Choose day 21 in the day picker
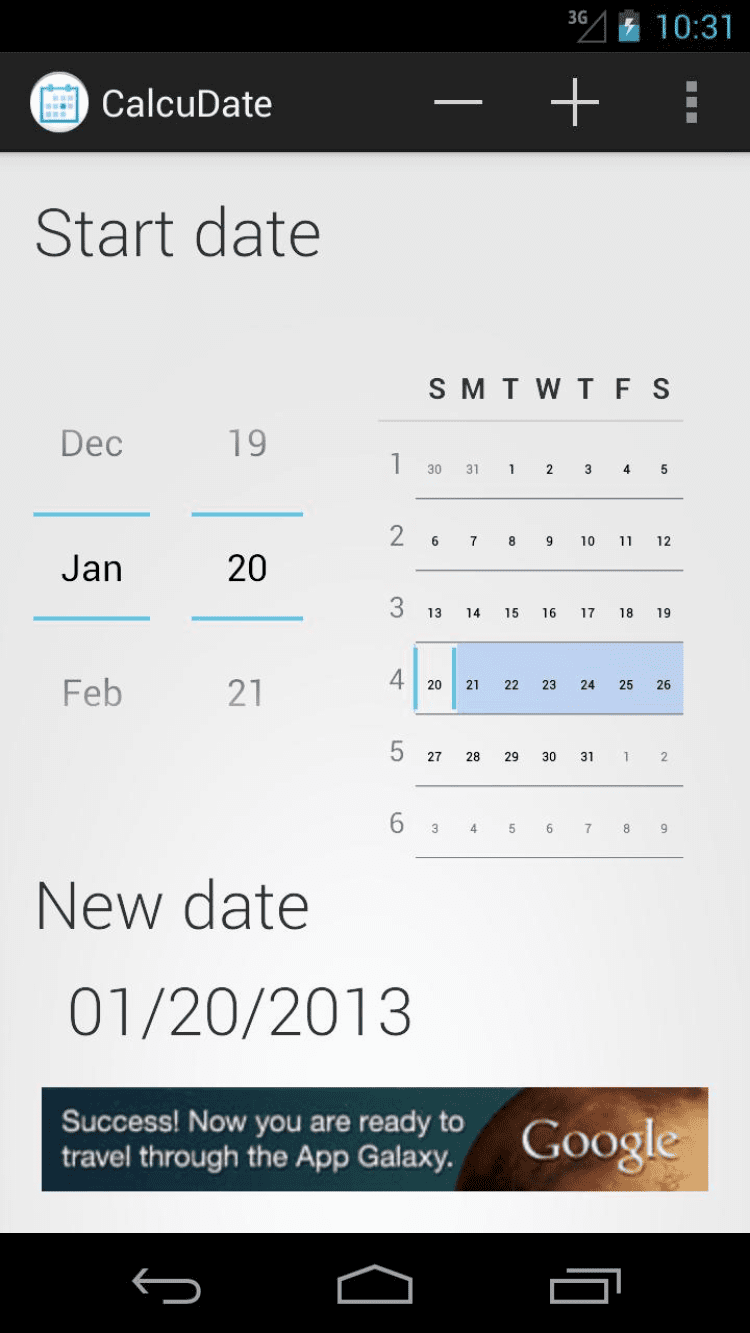The height and width of the screenshot is (1333, 750). [x=247, y=692]
